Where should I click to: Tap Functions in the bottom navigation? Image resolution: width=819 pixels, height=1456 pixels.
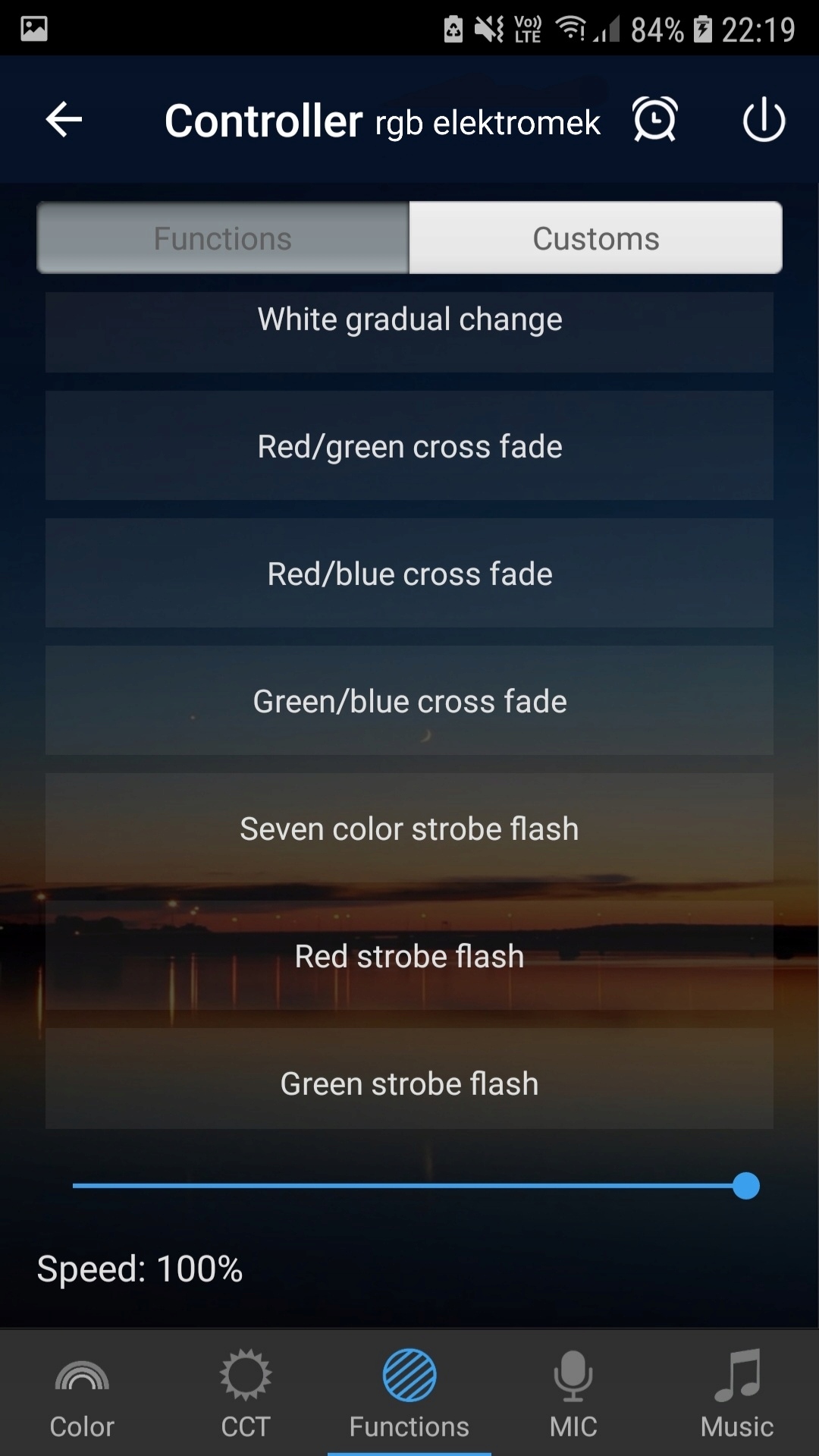409,1395
